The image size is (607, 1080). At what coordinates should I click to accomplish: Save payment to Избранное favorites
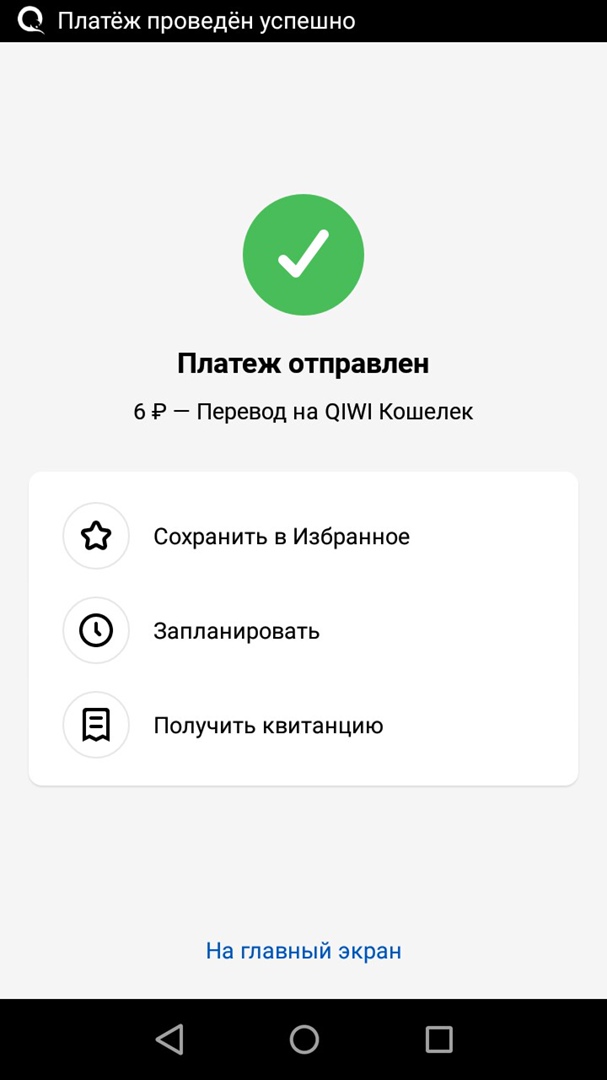(x=281, y=537)
